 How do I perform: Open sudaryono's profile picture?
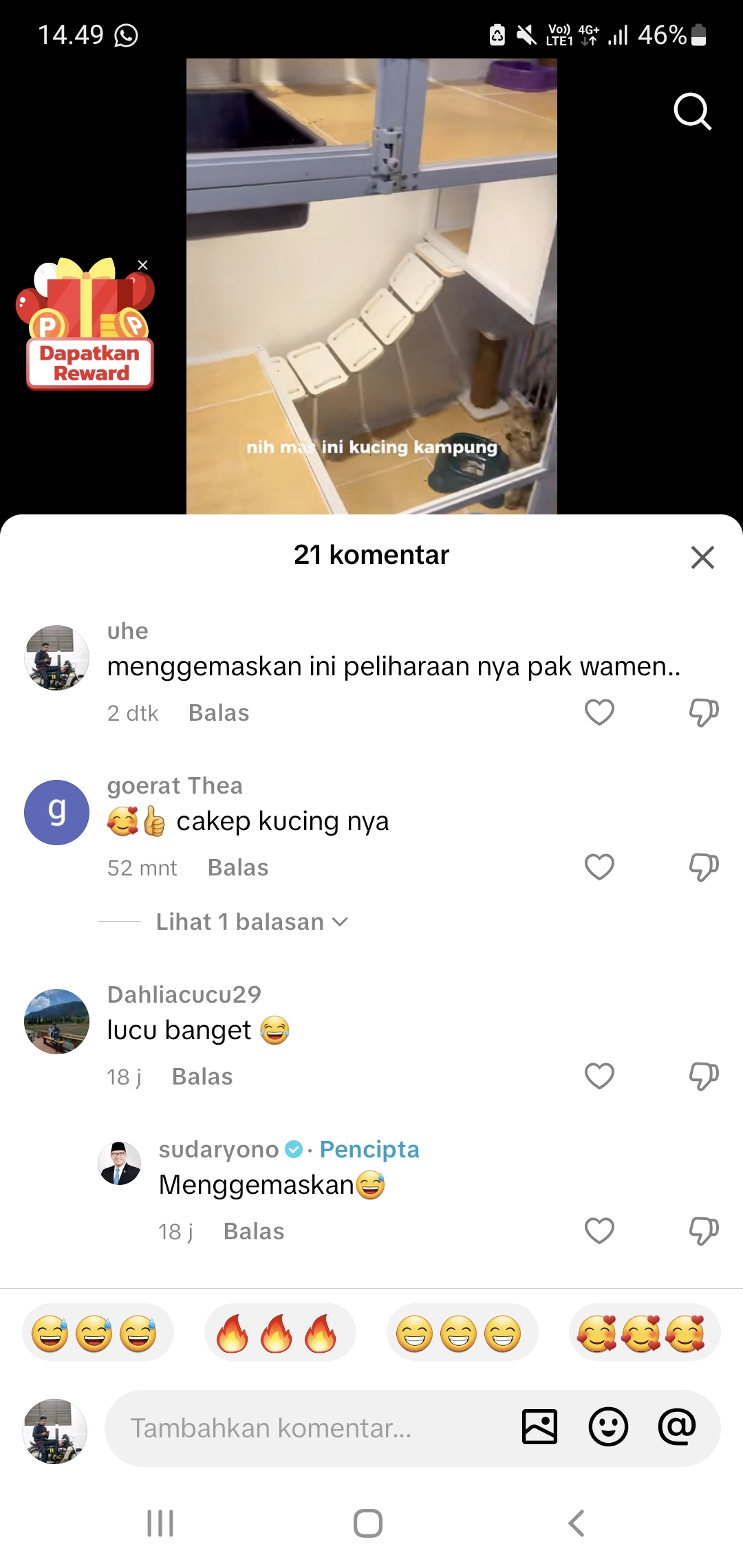(x=120, y=1164)
